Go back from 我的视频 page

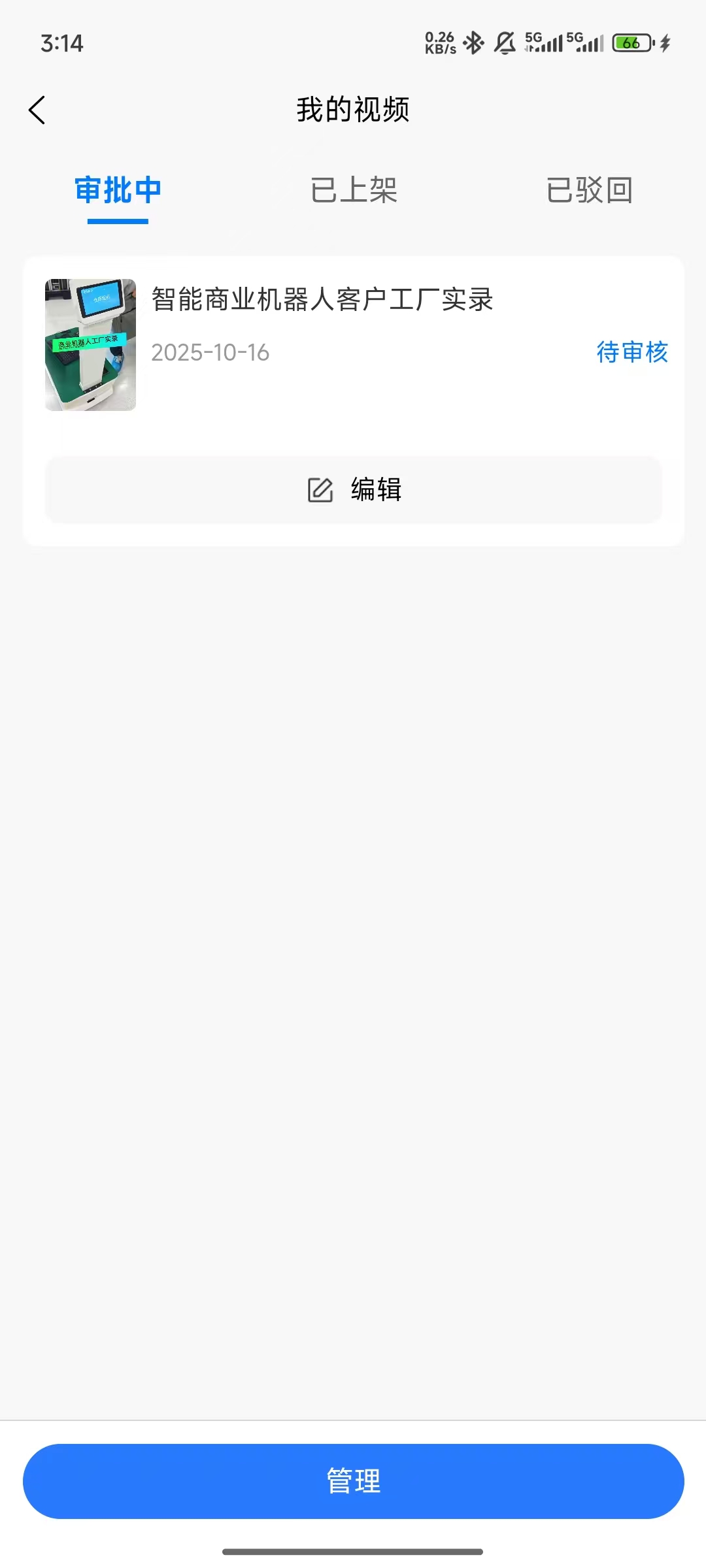tap(37, 110)
